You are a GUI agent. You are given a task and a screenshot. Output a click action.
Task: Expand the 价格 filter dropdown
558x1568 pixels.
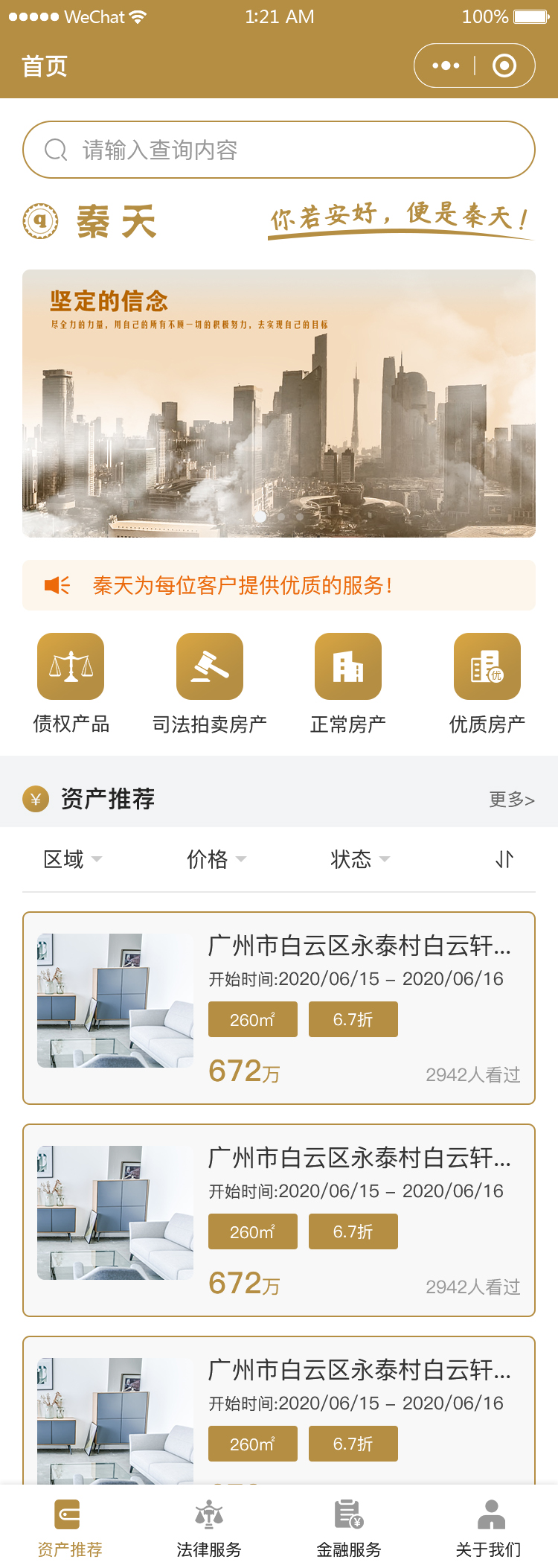pos(216,859)
